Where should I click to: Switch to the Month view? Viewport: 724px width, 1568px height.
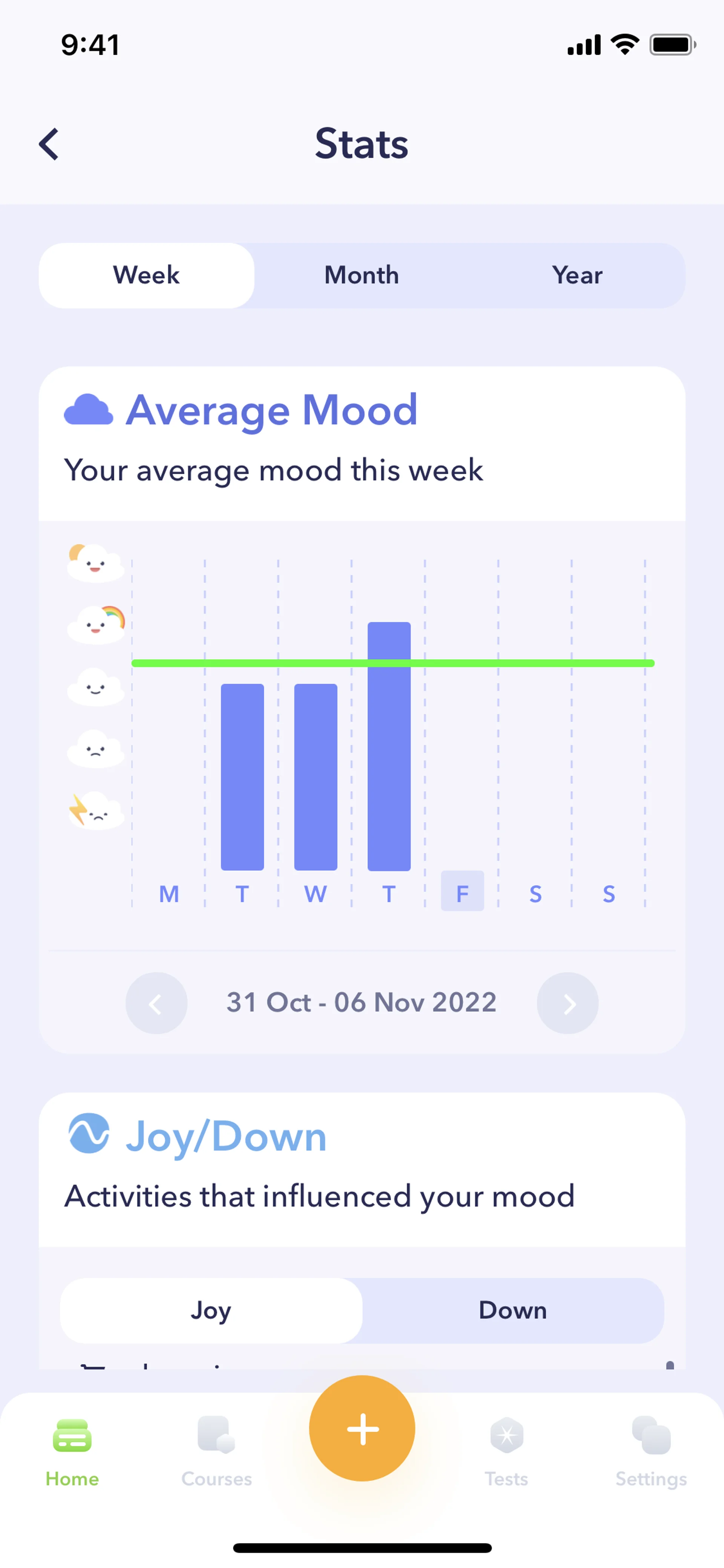point(361,275)
